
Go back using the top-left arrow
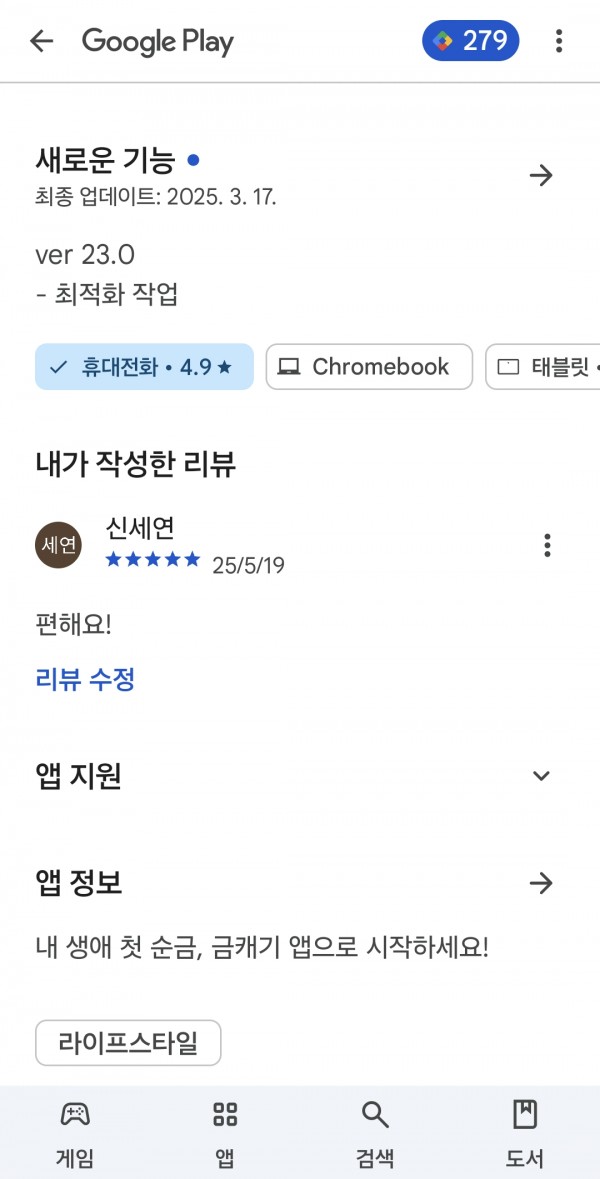pos(41,41)
